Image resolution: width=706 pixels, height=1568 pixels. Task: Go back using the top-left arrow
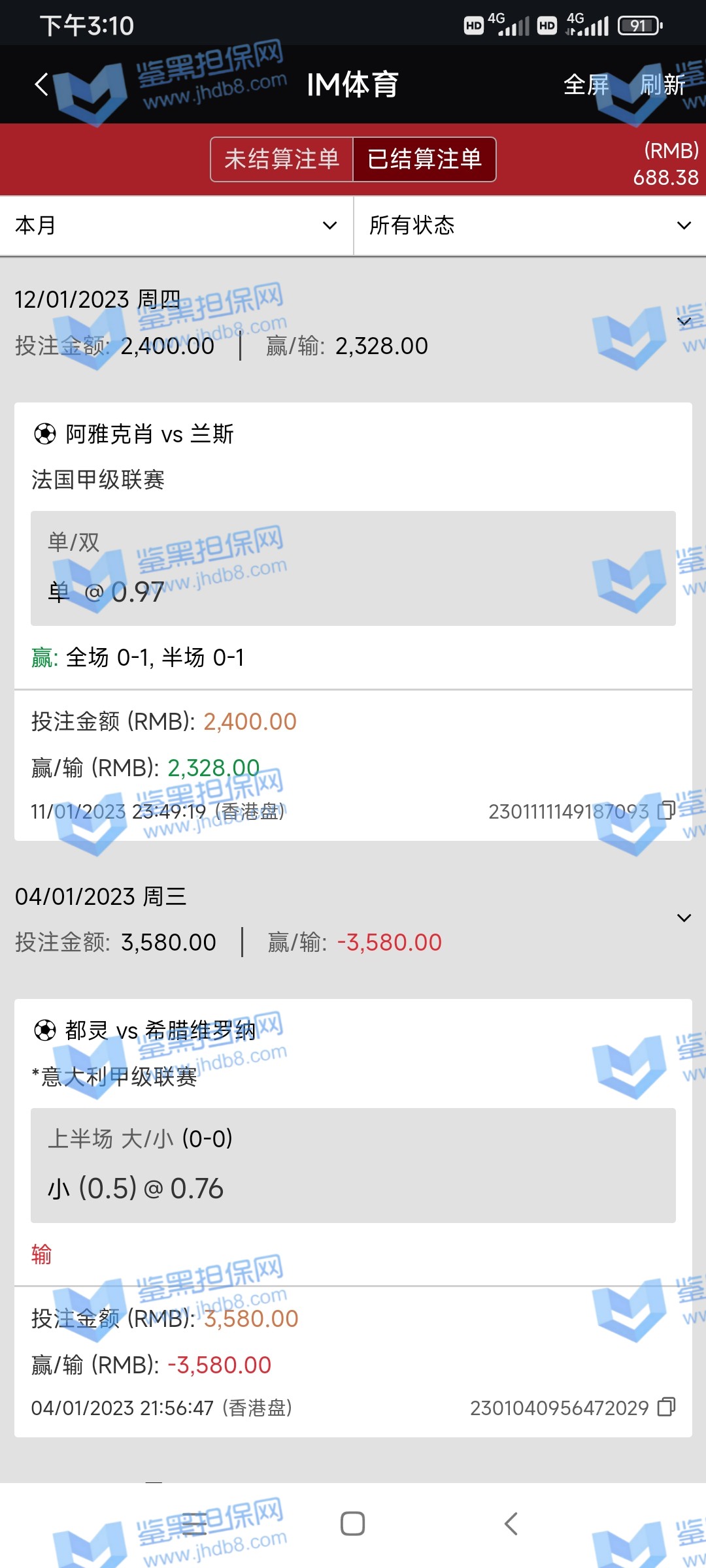click(x=42, y=84)
